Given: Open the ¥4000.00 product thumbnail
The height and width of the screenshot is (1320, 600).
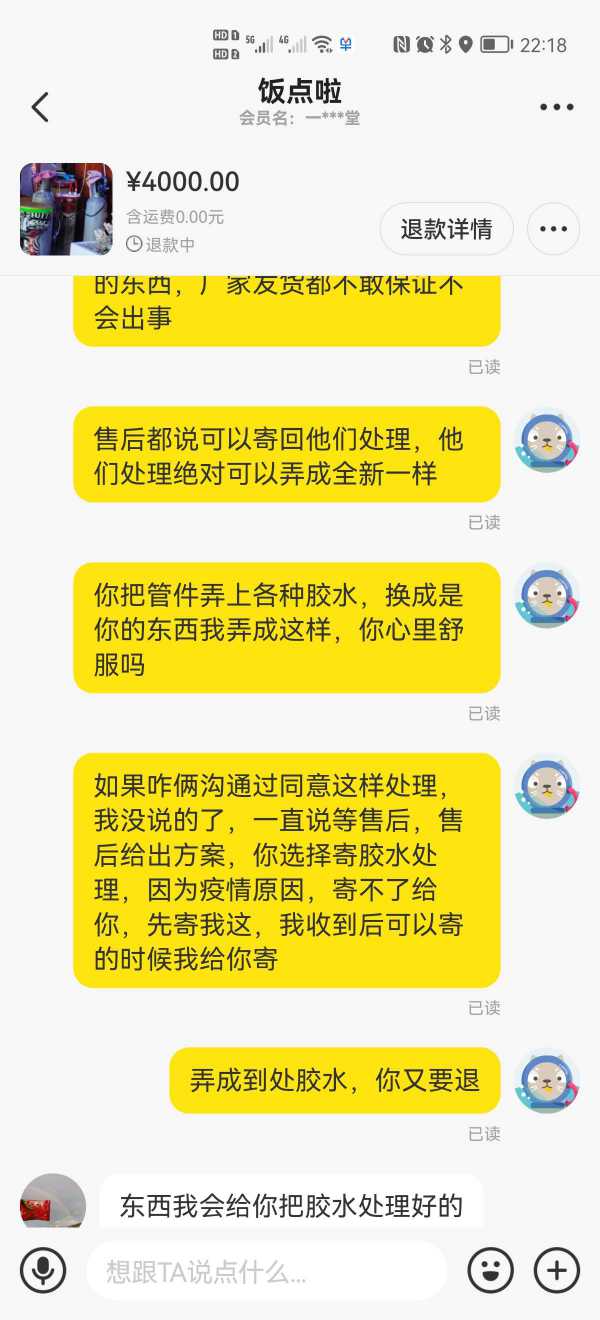Looking at the screenshot, I should tap(66, 209).
